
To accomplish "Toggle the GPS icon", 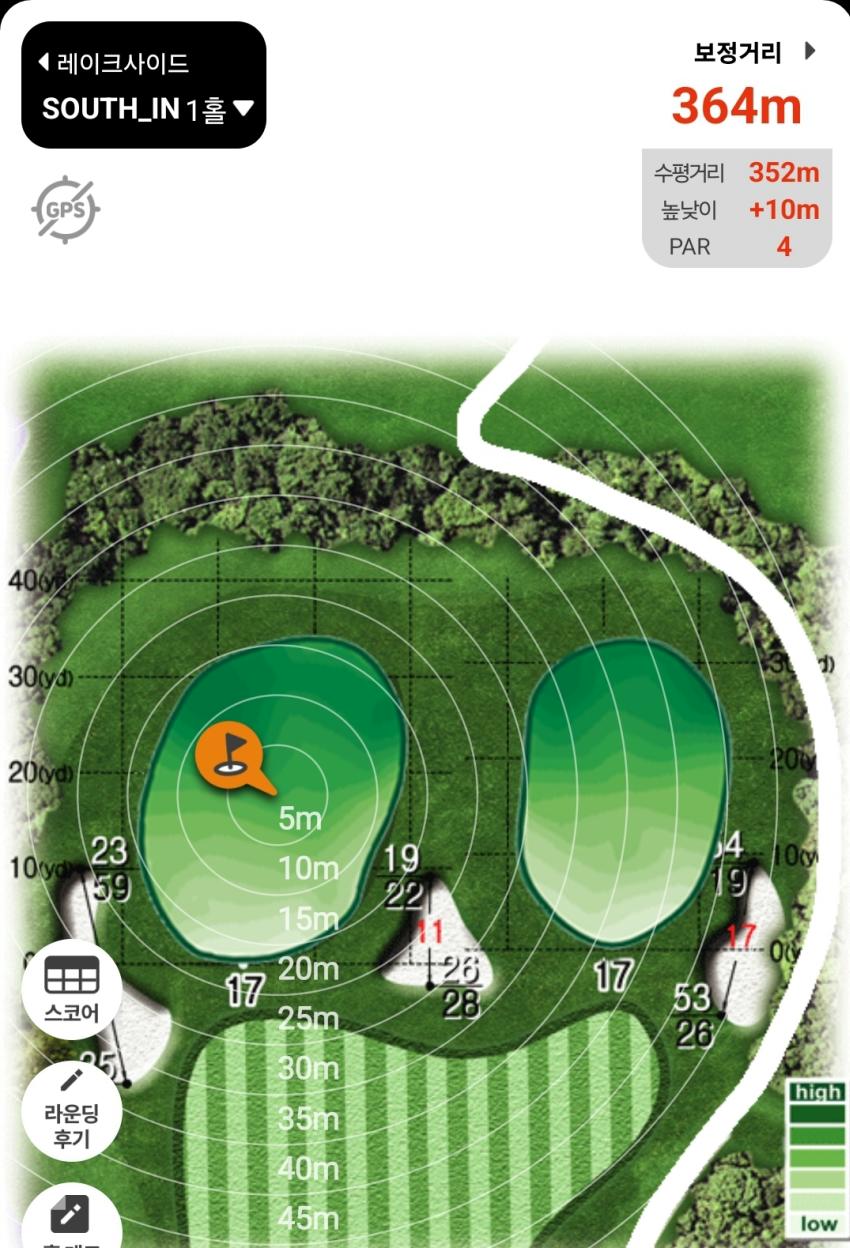I will (65, 210).
